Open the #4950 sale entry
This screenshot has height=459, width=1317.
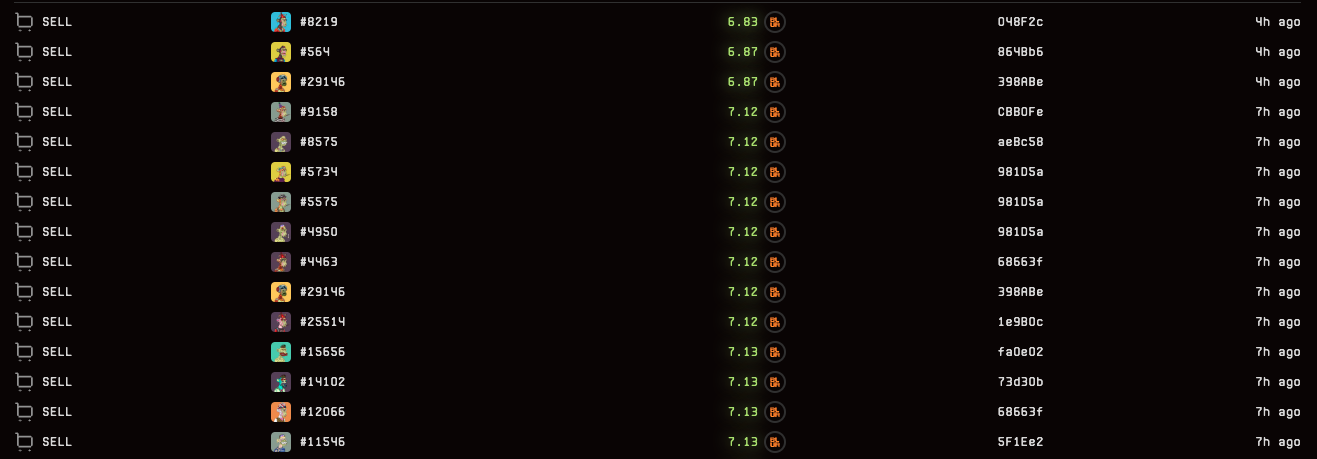[x=318, y=232]
